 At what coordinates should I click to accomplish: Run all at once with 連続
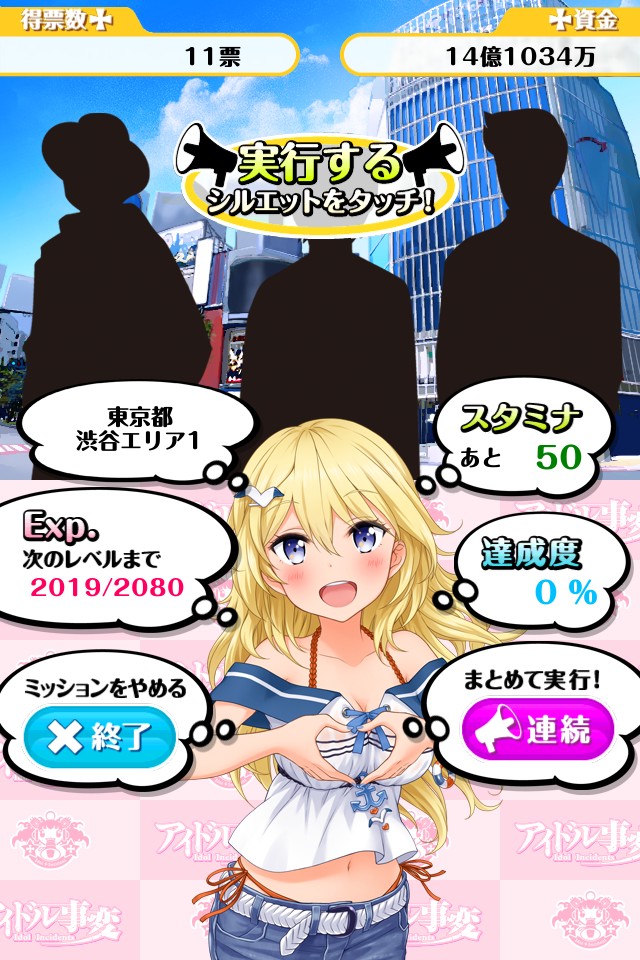click(537, 731)
